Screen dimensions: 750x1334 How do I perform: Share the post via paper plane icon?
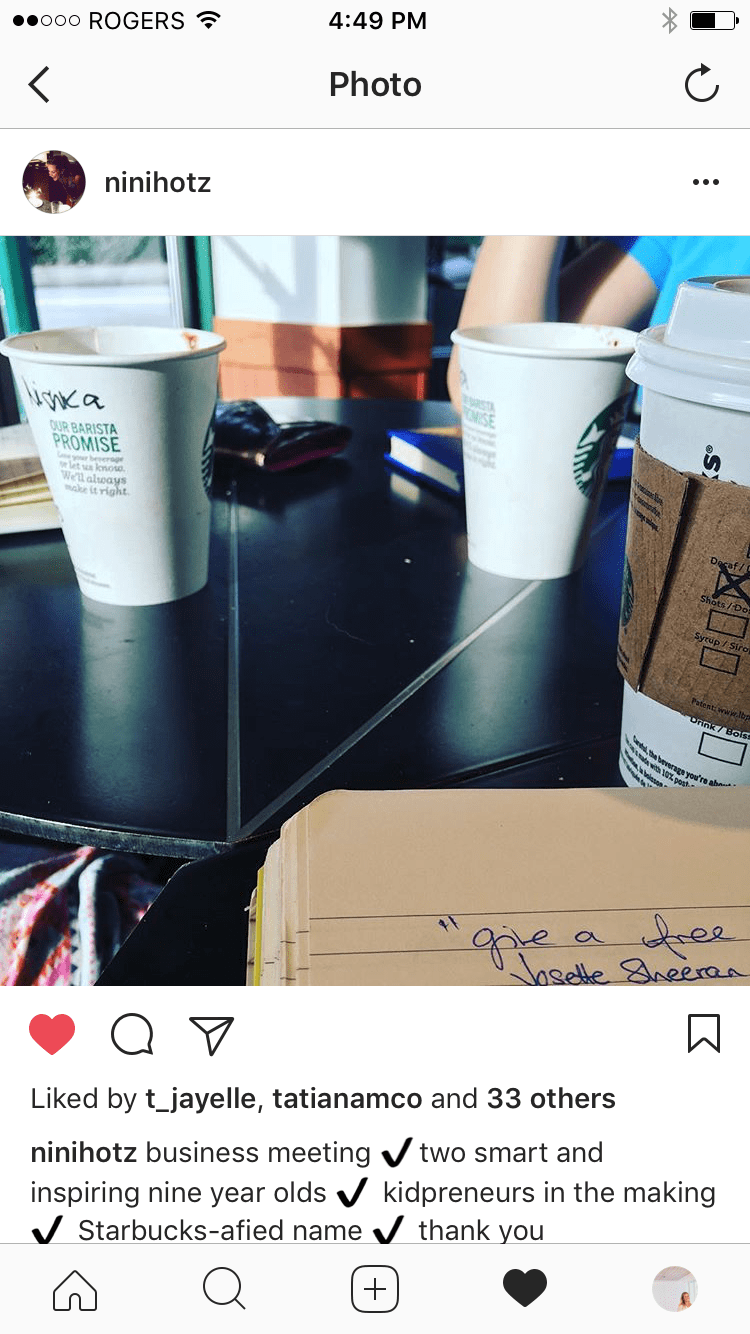coord(211,1034)
